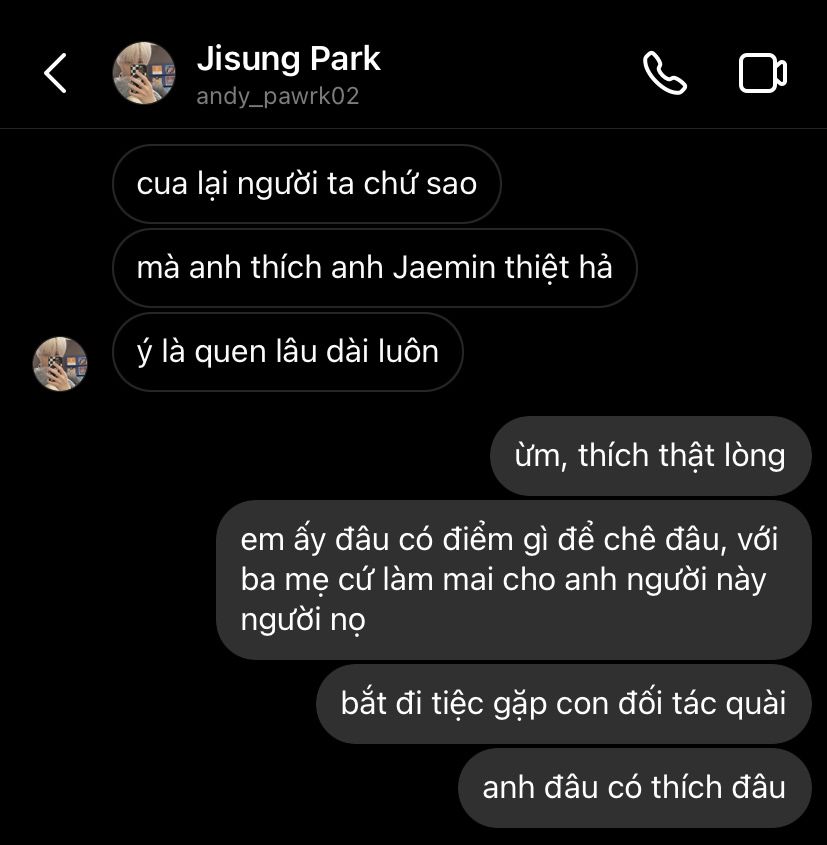Go back to the chat list
The height and width of the screenshot is (845, 827).
point(56,74)
